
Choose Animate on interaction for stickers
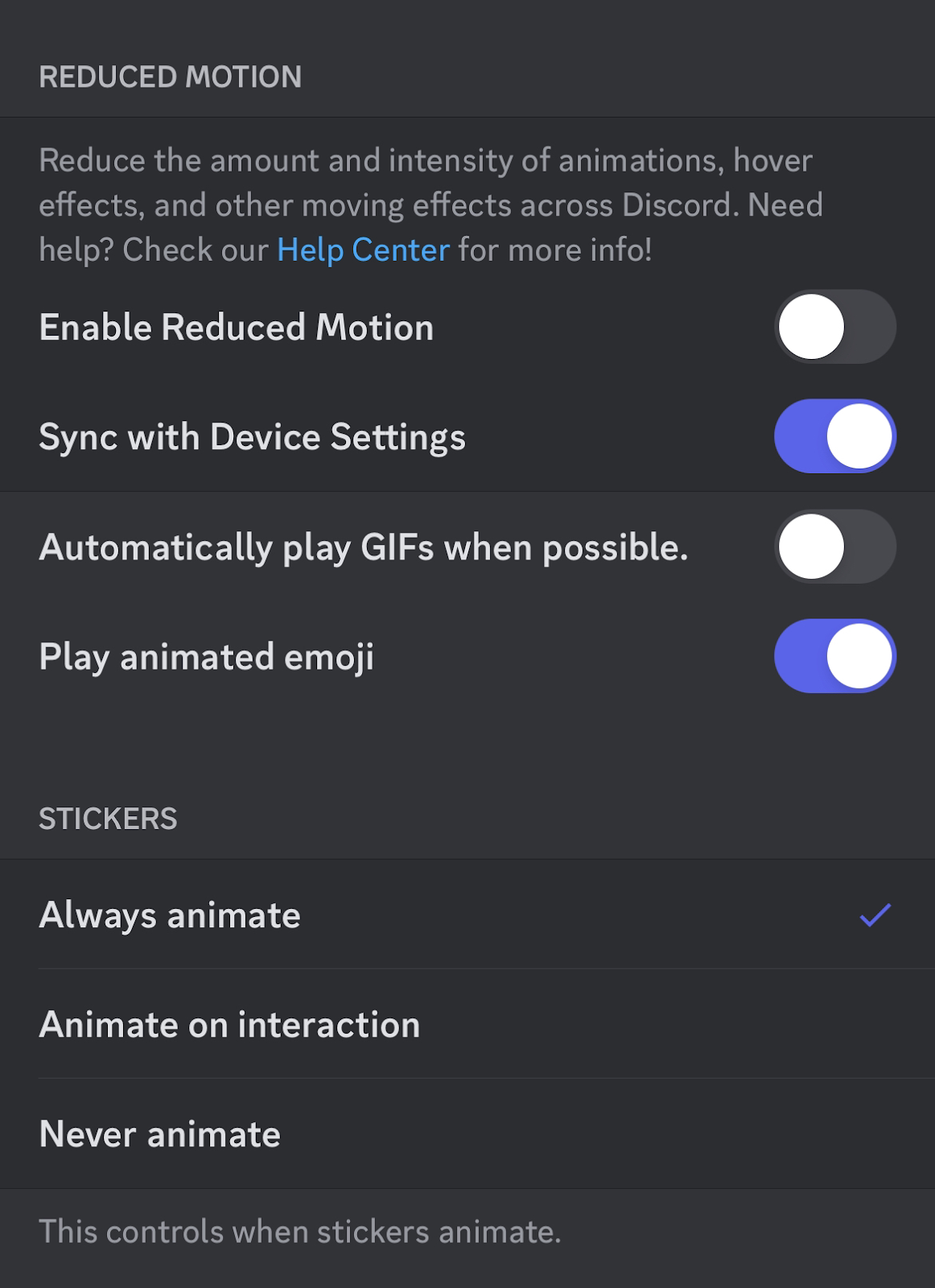point(467,1025)
